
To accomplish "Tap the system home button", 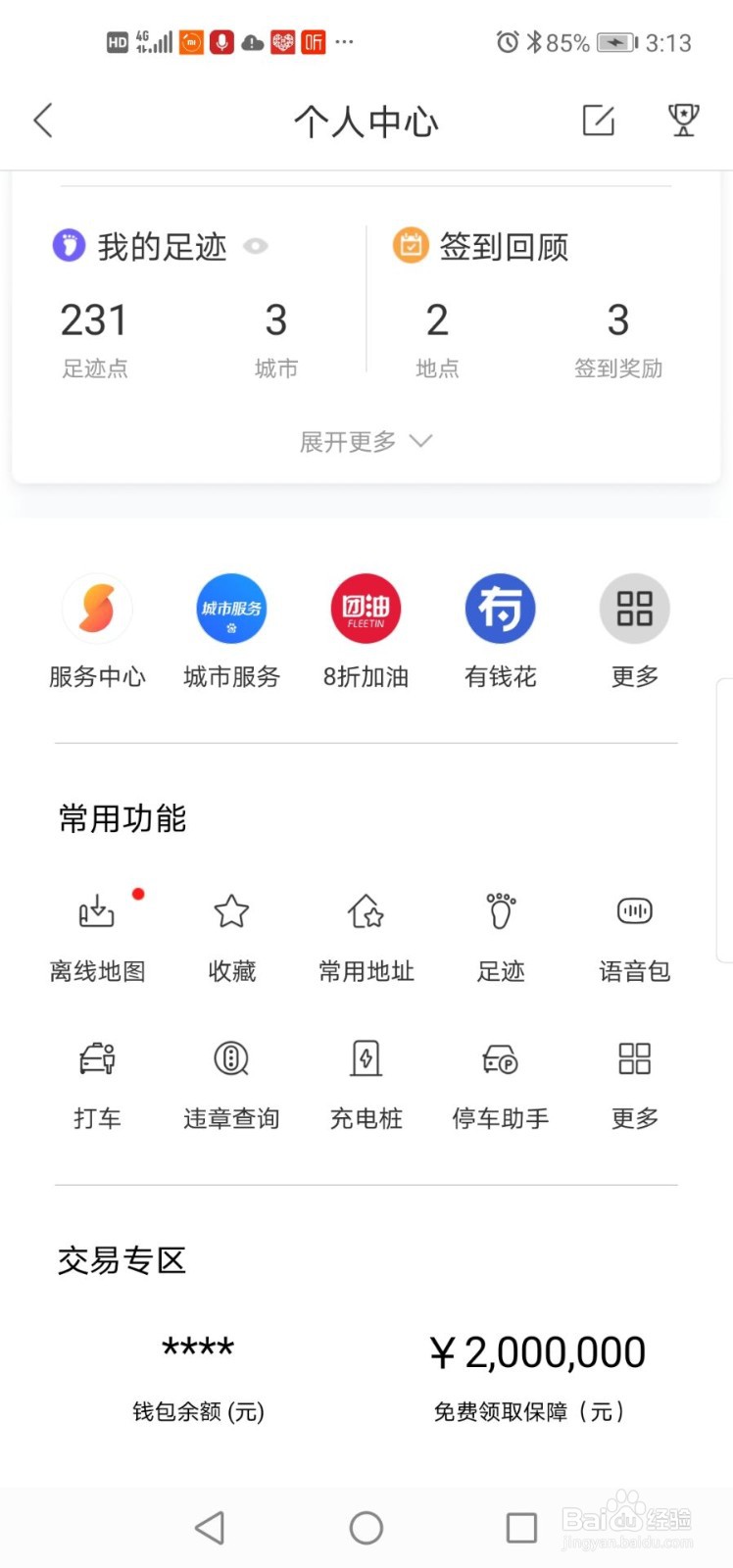I will 366,1527.
